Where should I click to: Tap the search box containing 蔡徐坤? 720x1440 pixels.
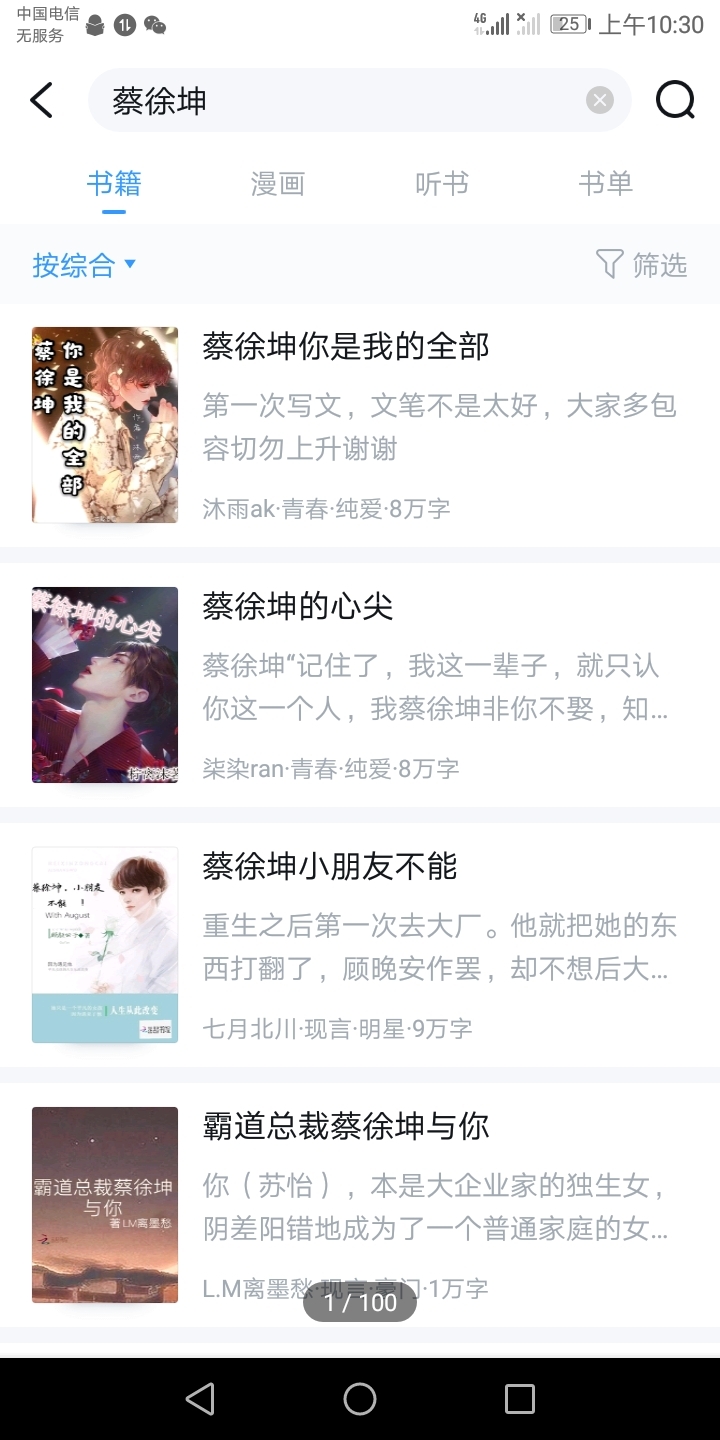[x=340, y=100]
